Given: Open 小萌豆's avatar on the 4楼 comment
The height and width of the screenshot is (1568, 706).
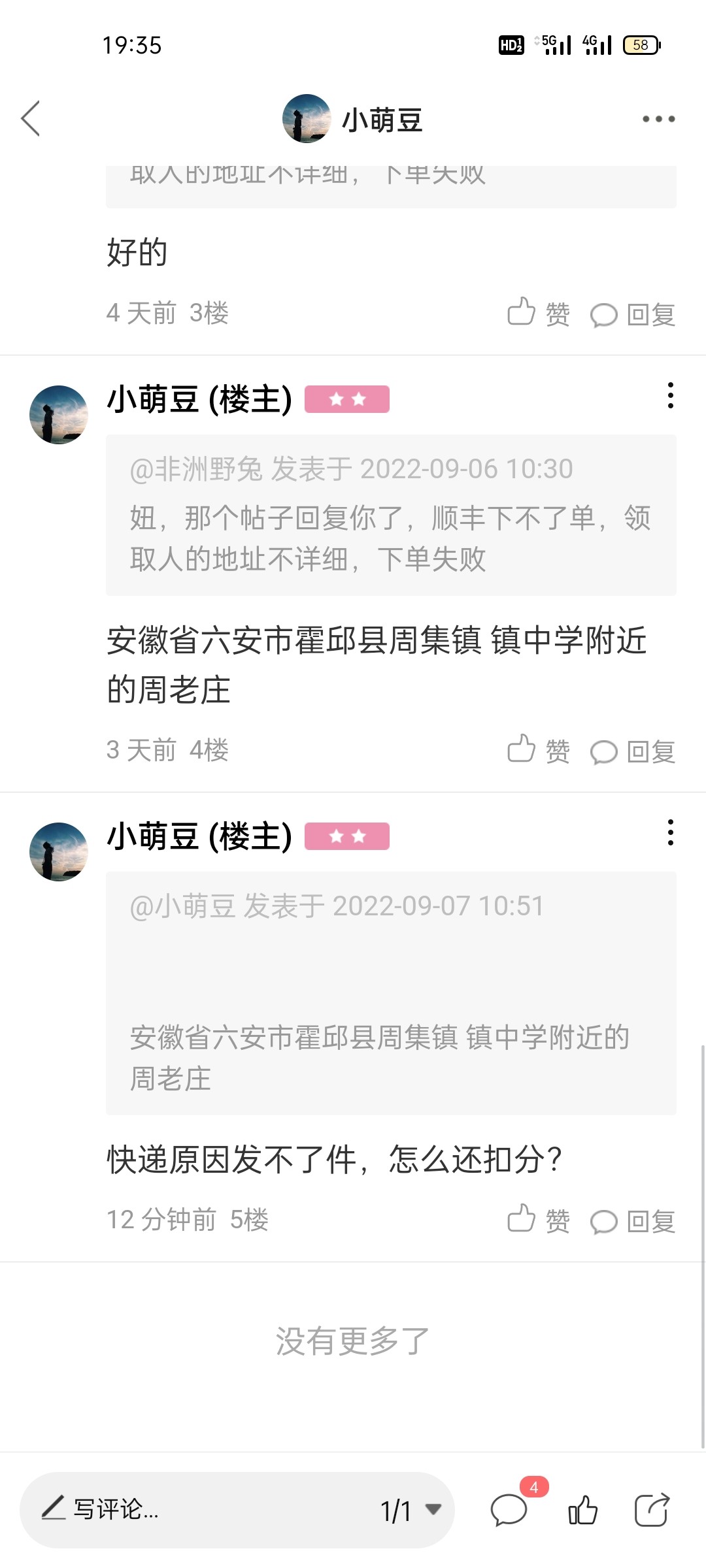Looking at the screenshot, I should click(59, 415).
